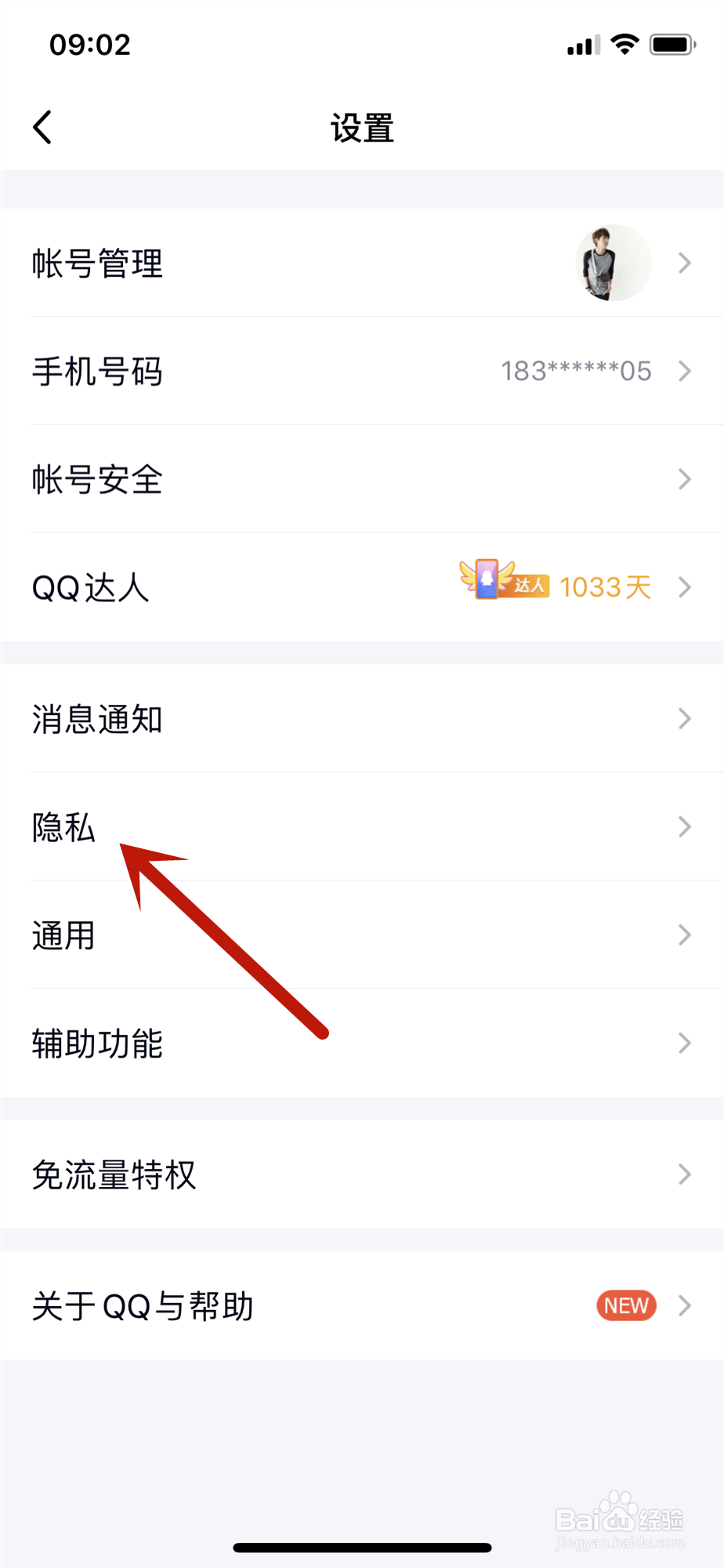Tap the back arrow to leave Settings
The image size is (724, 1568).
tap(43, 127)
